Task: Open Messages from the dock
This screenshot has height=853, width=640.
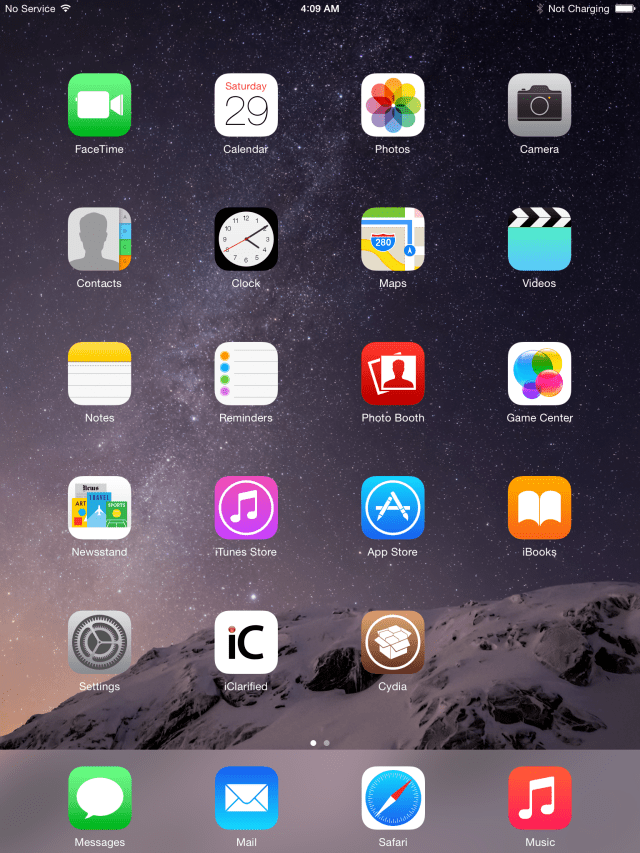Action: coord(99,798)
